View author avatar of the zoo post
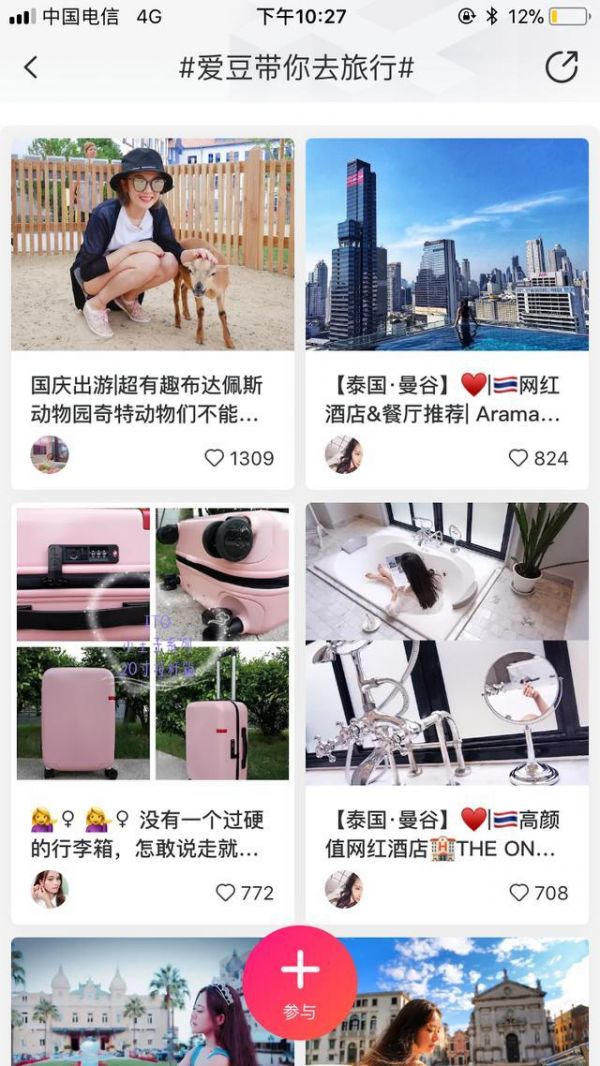The width and height of the screenshot is (600, 1066). tap(50, 455)
